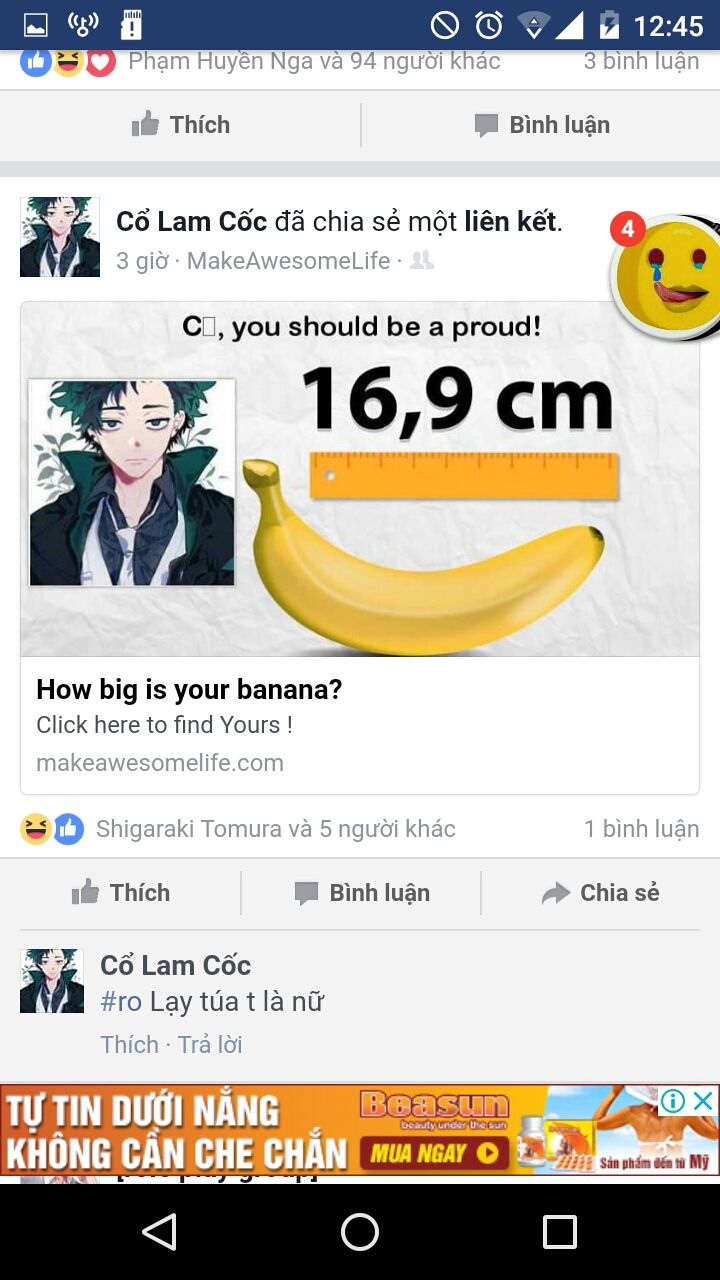Open the '3 bình luận' count on top post
Screen dimensions: 720x1280
tap(641, 61)
